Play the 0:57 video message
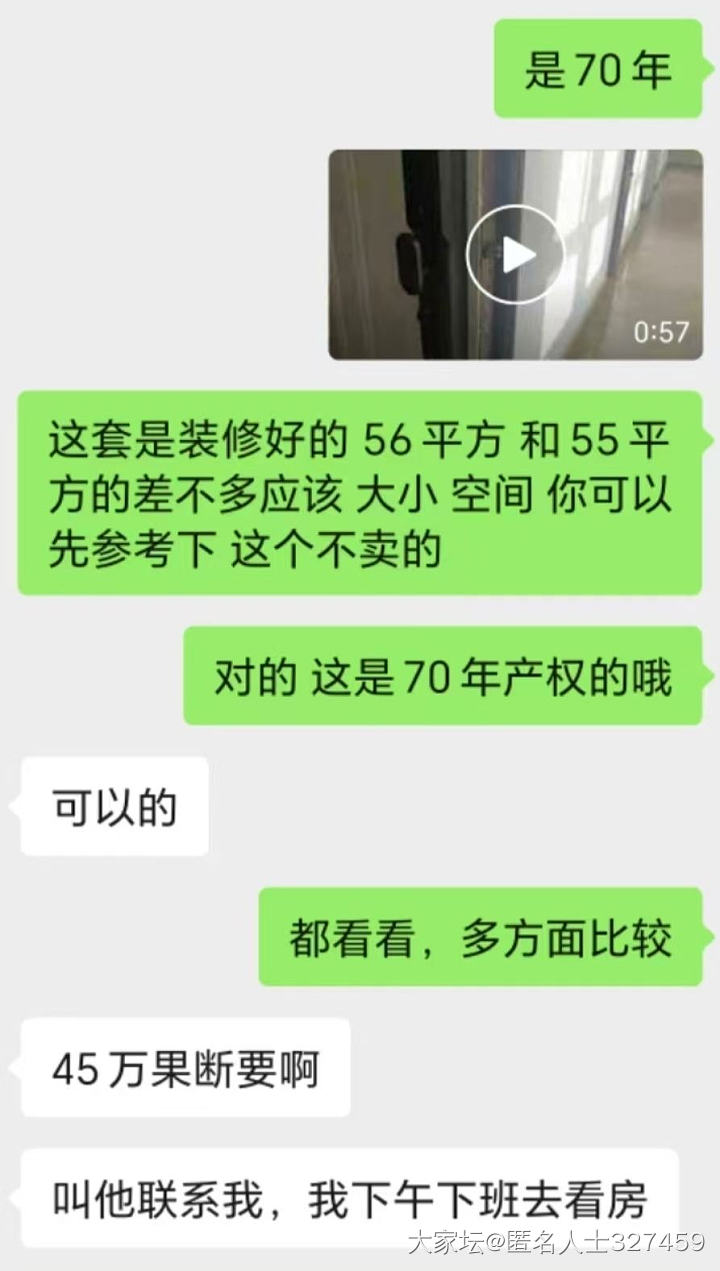This screenshot has width=720, height=1271. click(x=515, y=254)
